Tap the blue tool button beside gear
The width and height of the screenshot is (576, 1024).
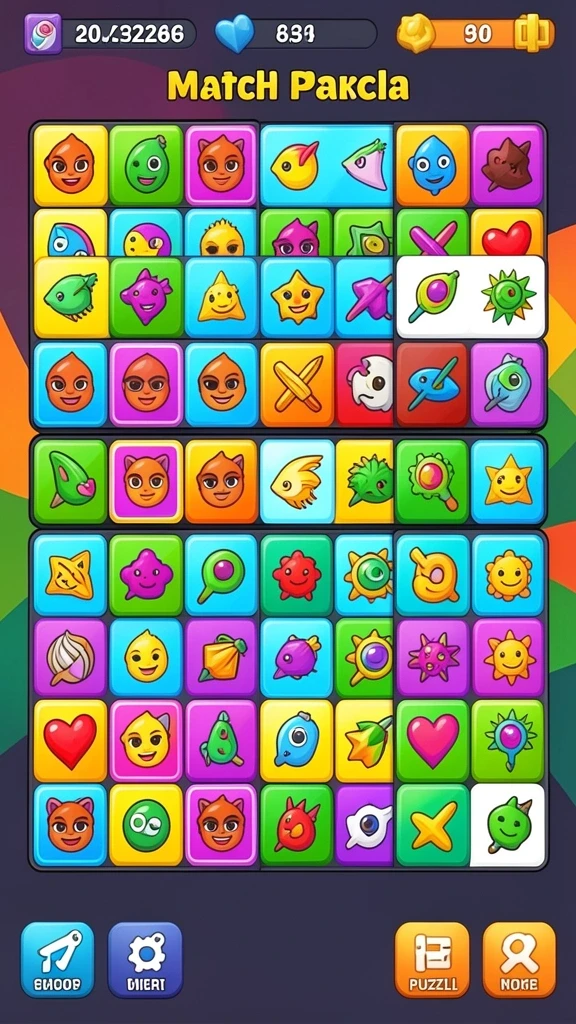click(x=57, y=959)
